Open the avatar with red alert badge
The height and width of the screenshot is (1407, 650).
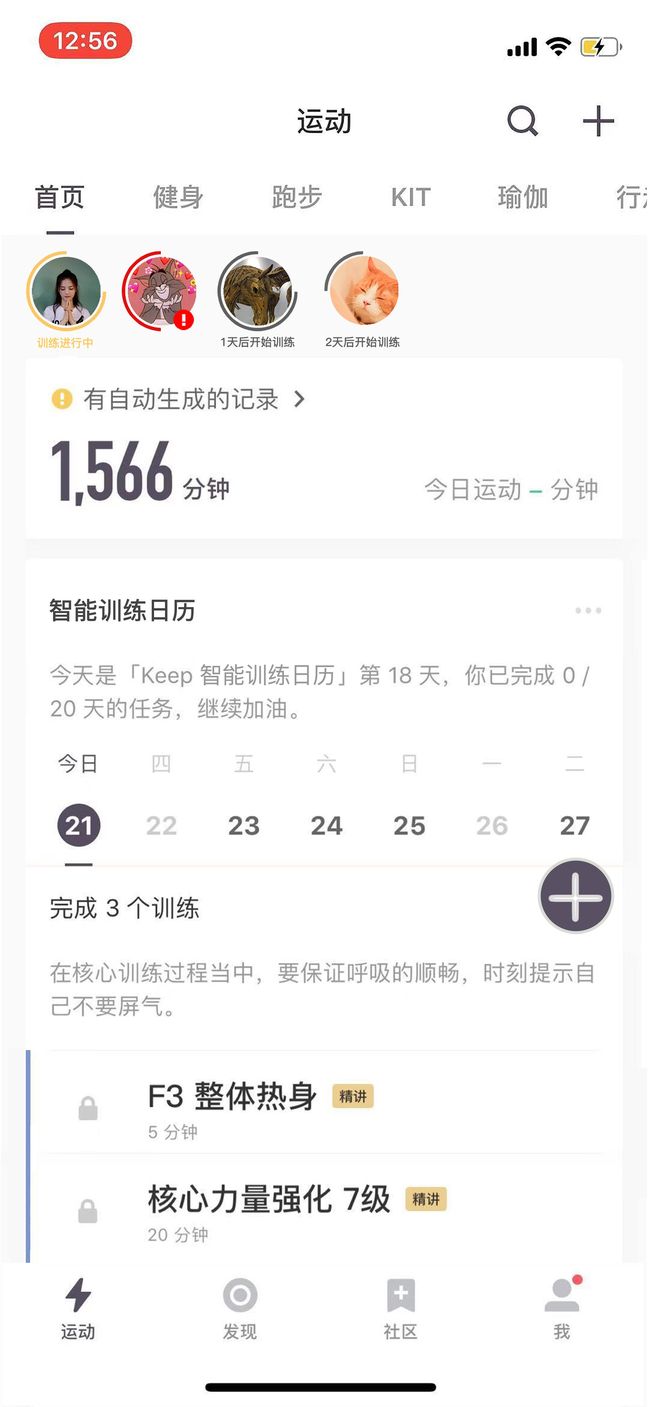coord(160,291)
